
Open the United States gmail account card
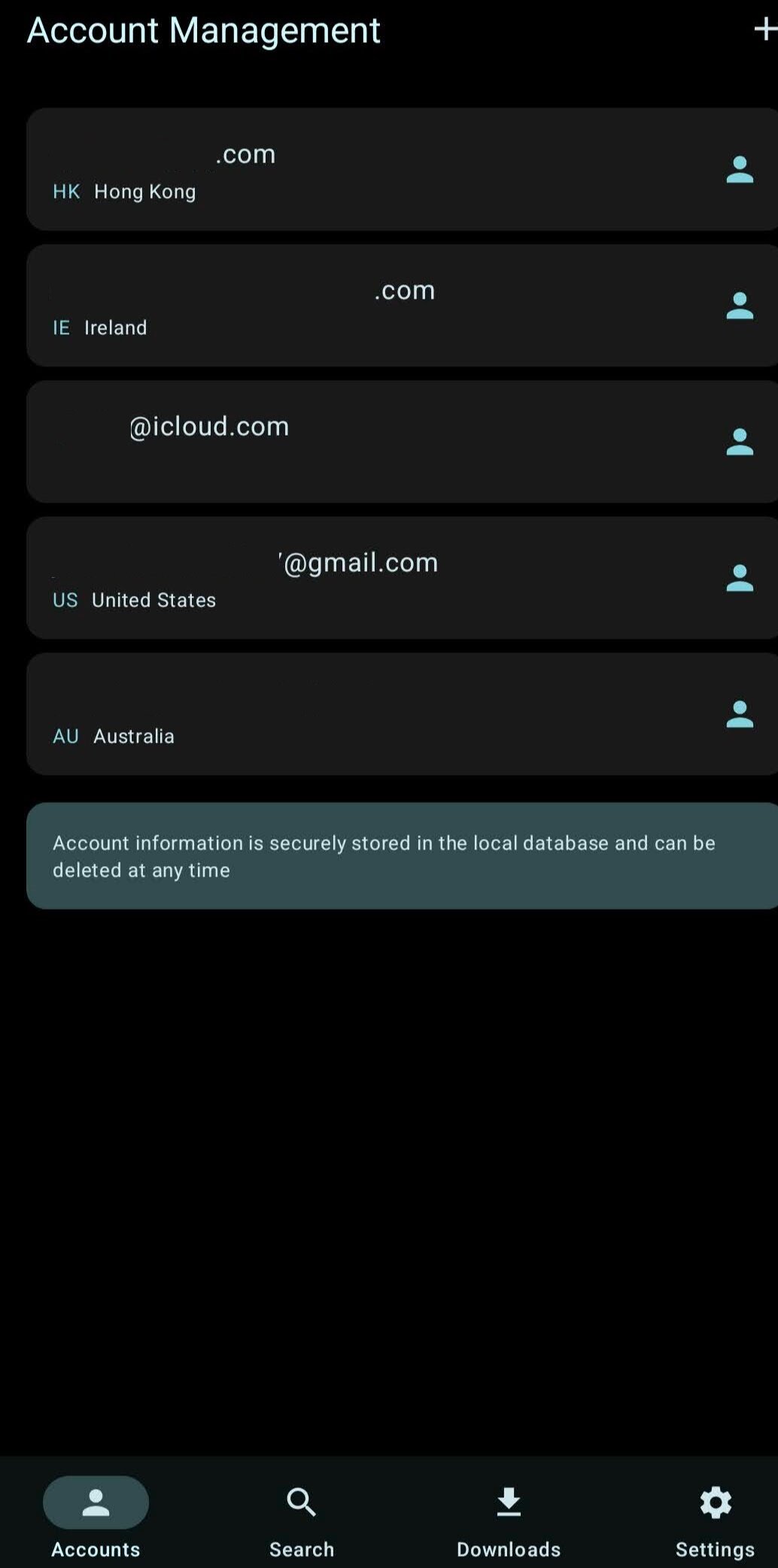[x=376, y=579]
